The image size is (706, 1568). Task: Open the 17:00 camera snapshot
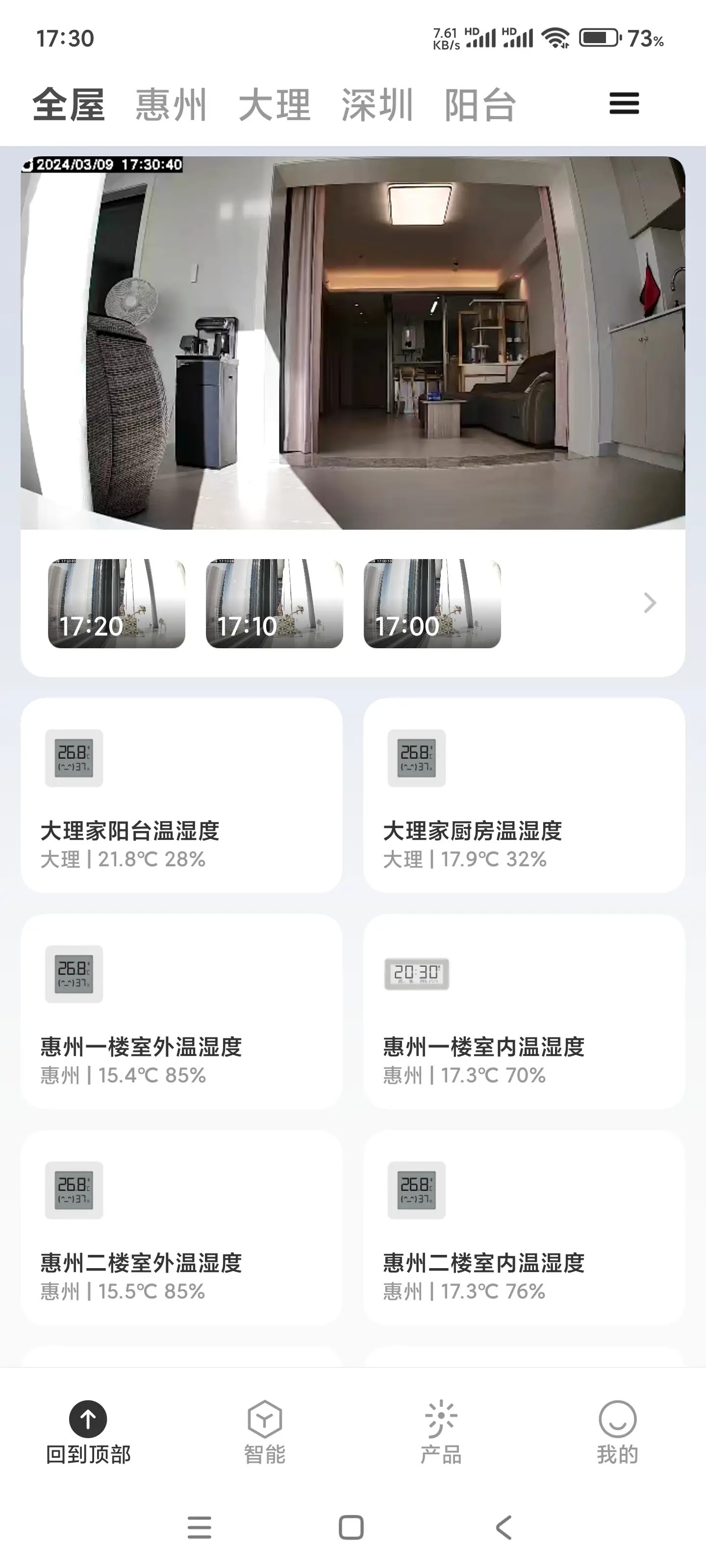432,603
